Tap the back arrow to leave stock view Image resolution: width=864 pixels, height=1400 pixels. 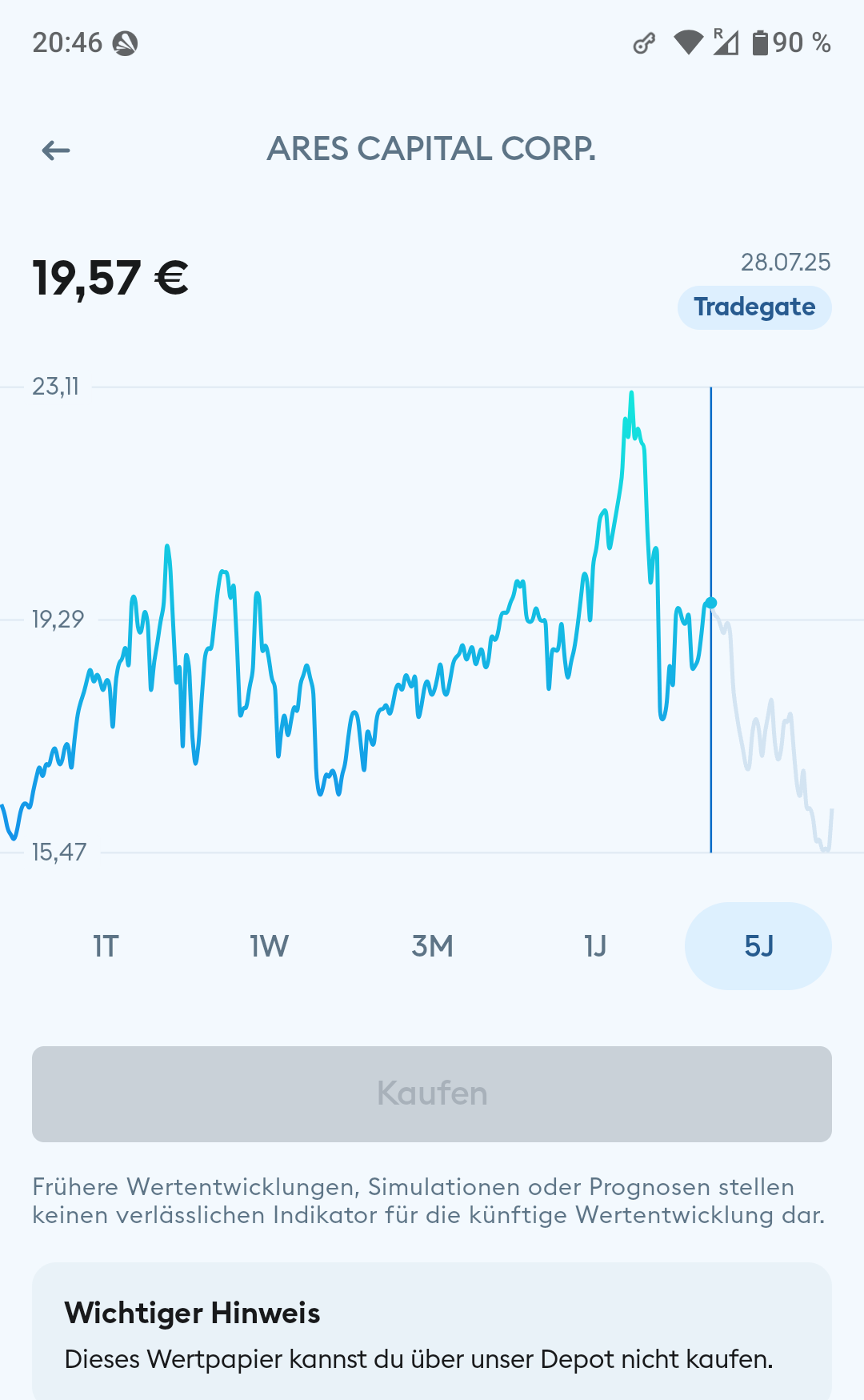pyautogui.click(x=54, y=150)
